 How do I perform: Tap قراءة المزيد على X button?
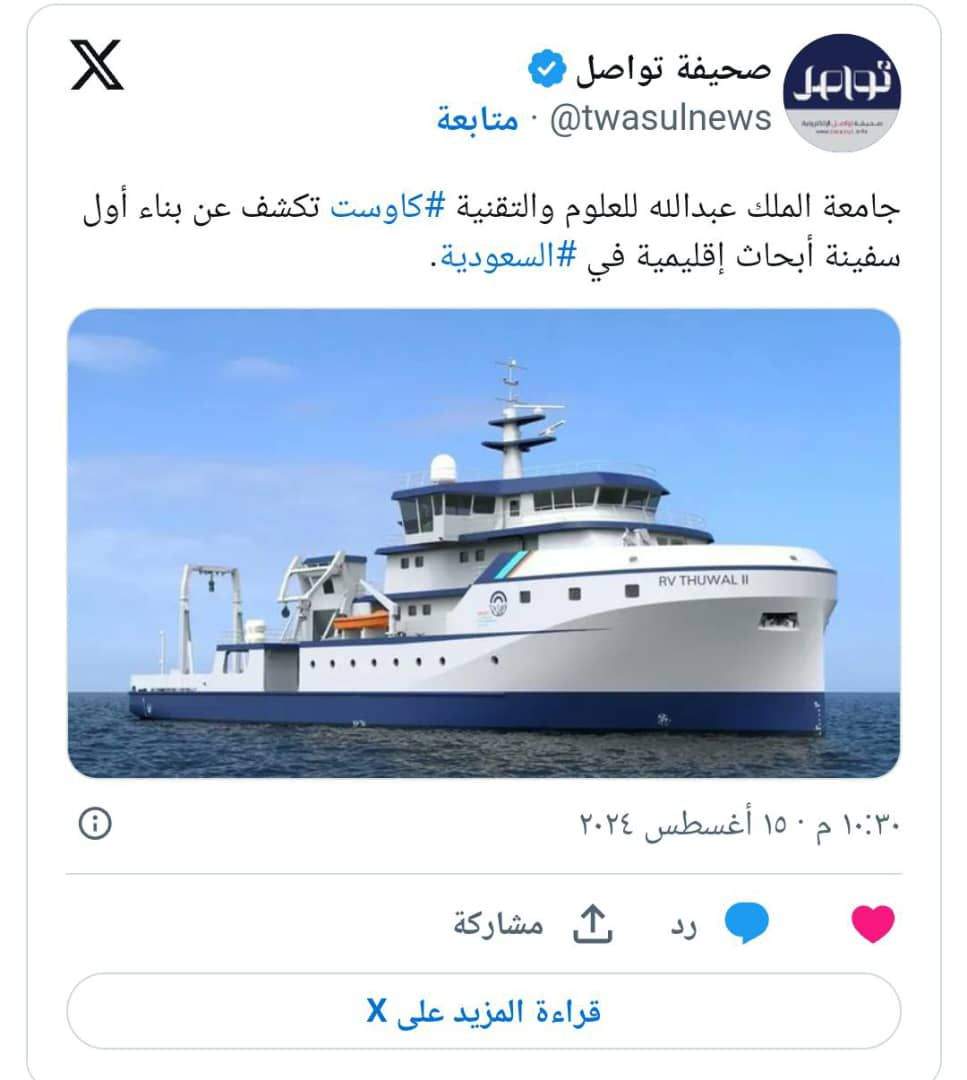click(x=484, y=1011)
